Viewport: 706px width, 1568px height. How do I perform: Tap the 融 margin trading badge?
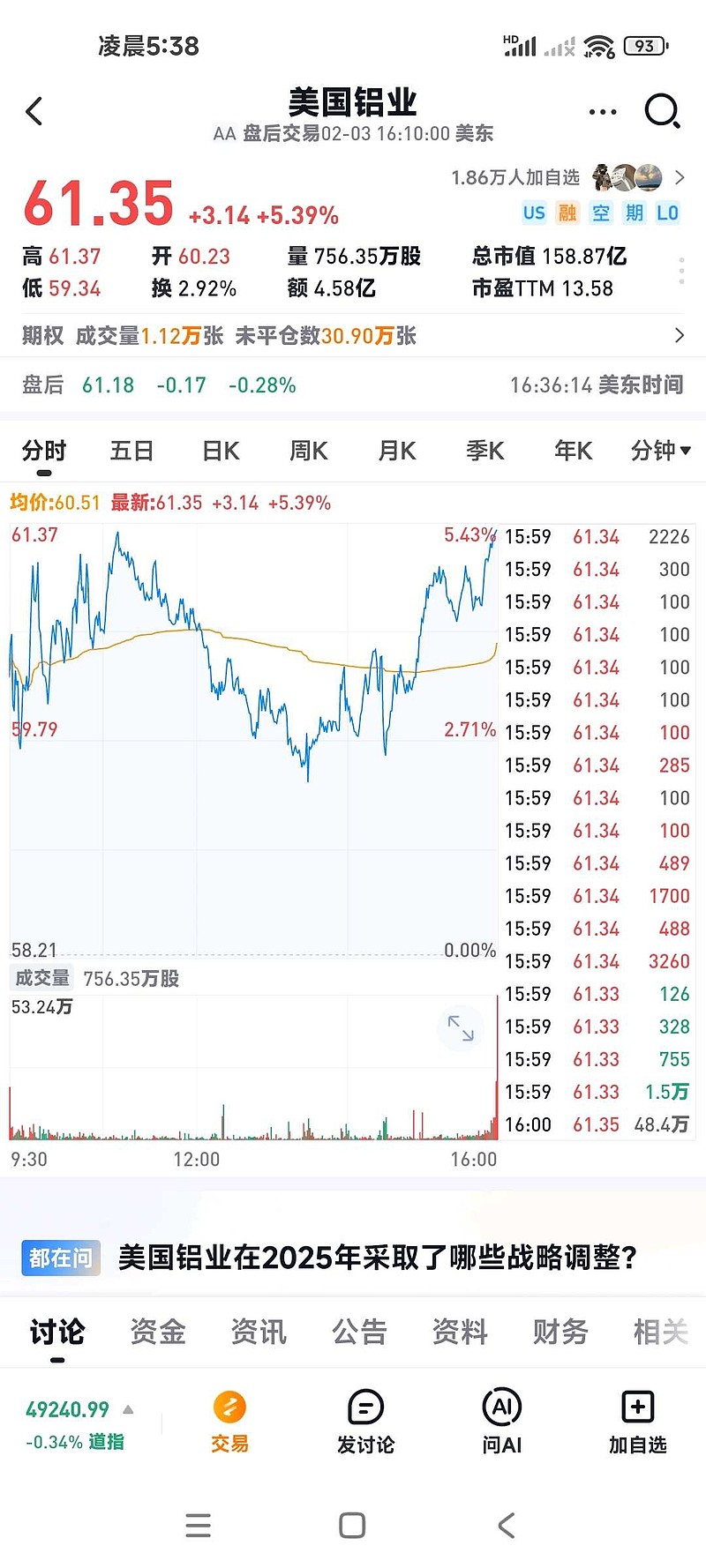[x=567, y=213]
